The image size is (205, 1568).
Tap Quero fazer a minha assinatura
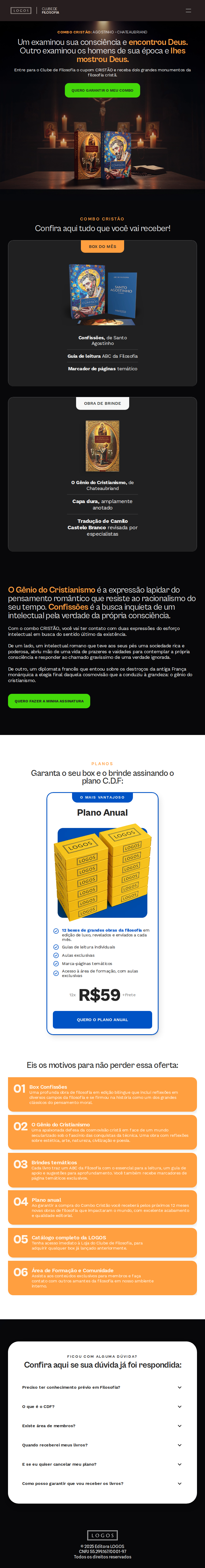click(49, 701)
